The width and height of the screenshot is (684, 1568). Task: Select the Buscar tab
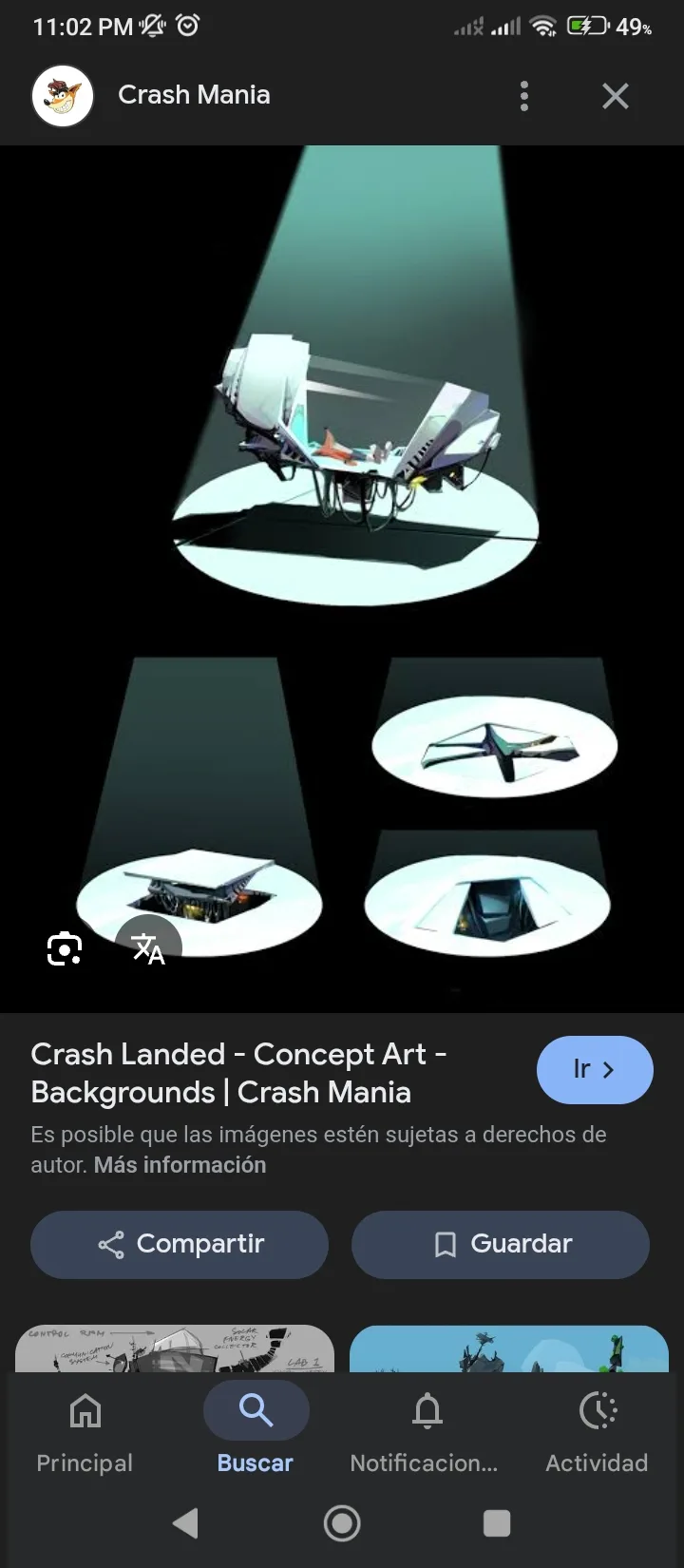[256, 1431]
